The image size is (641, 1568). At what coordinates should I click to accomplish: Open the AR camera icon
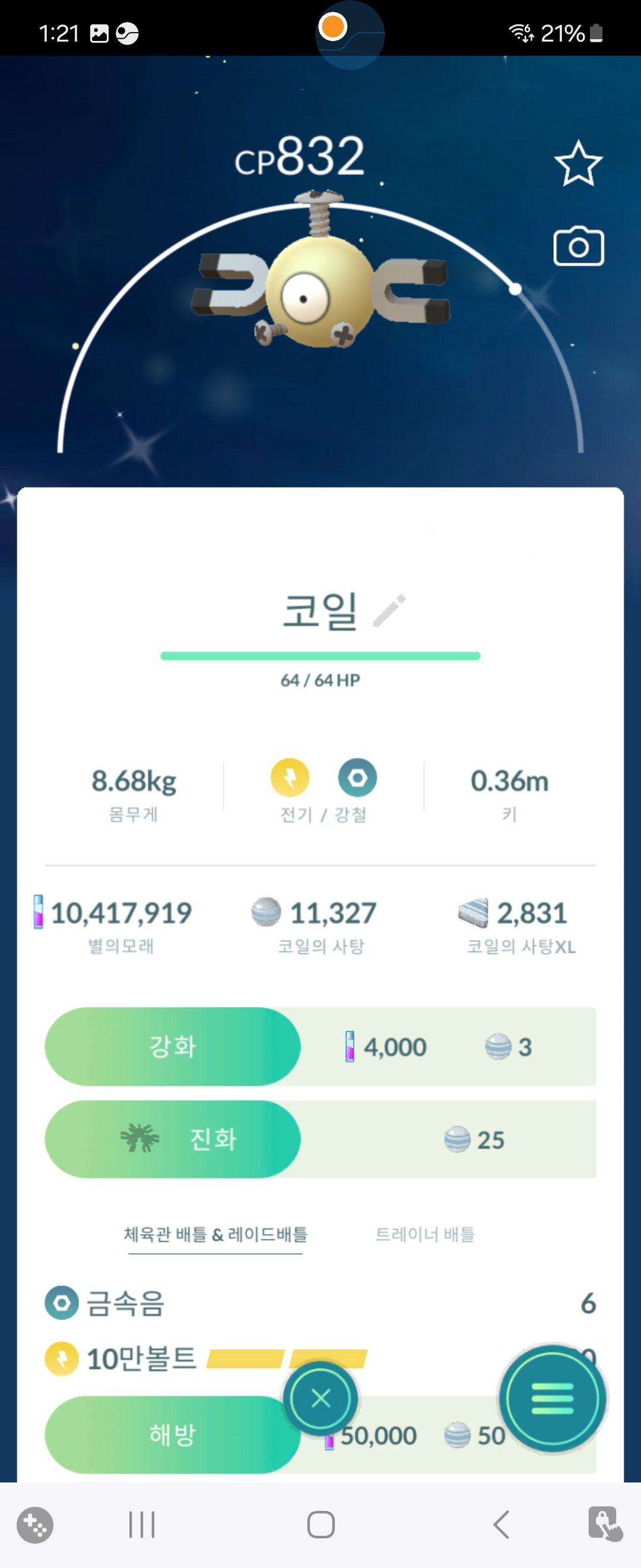pos(577,246)
